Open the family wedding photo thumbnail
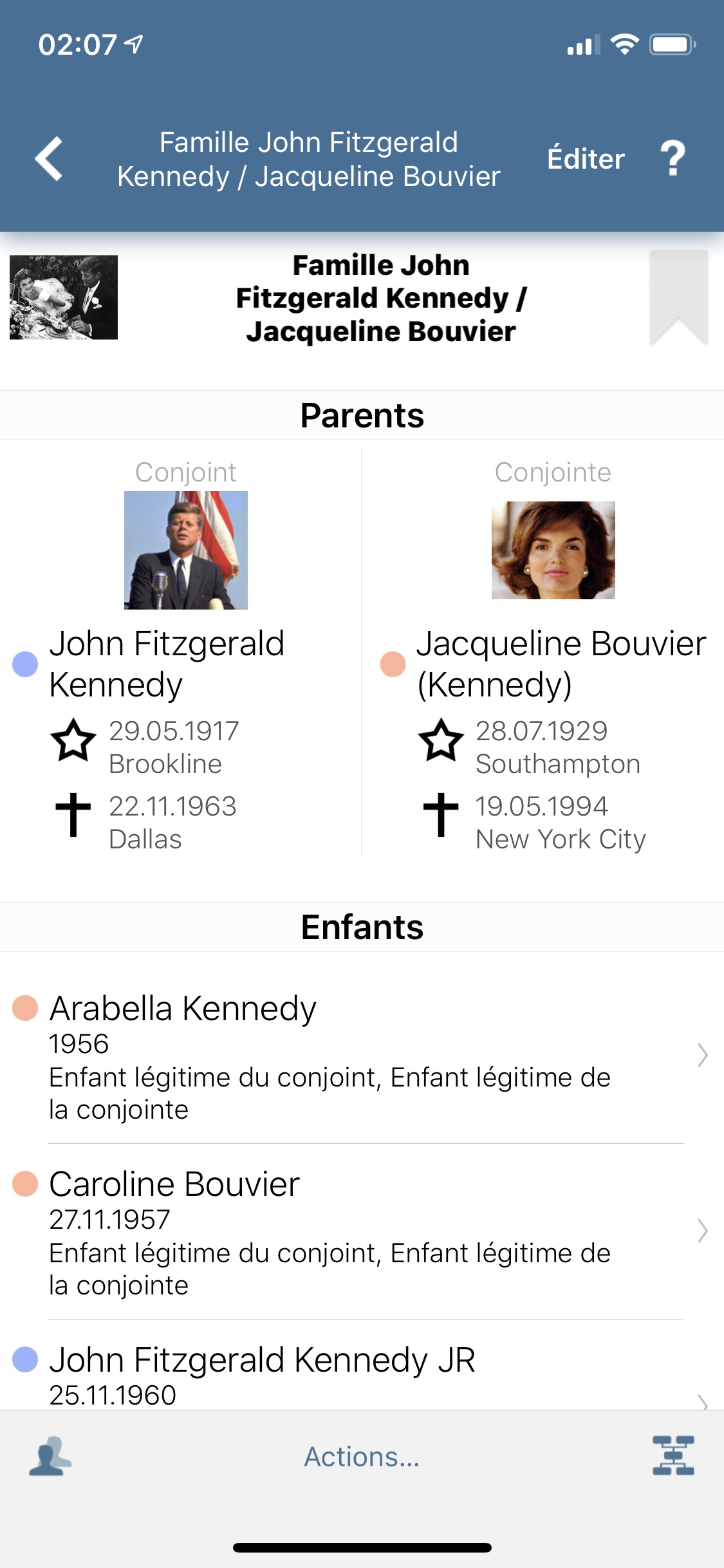Image resolution: width=724 pixels, height=1568 pixels. coord(64,297)
